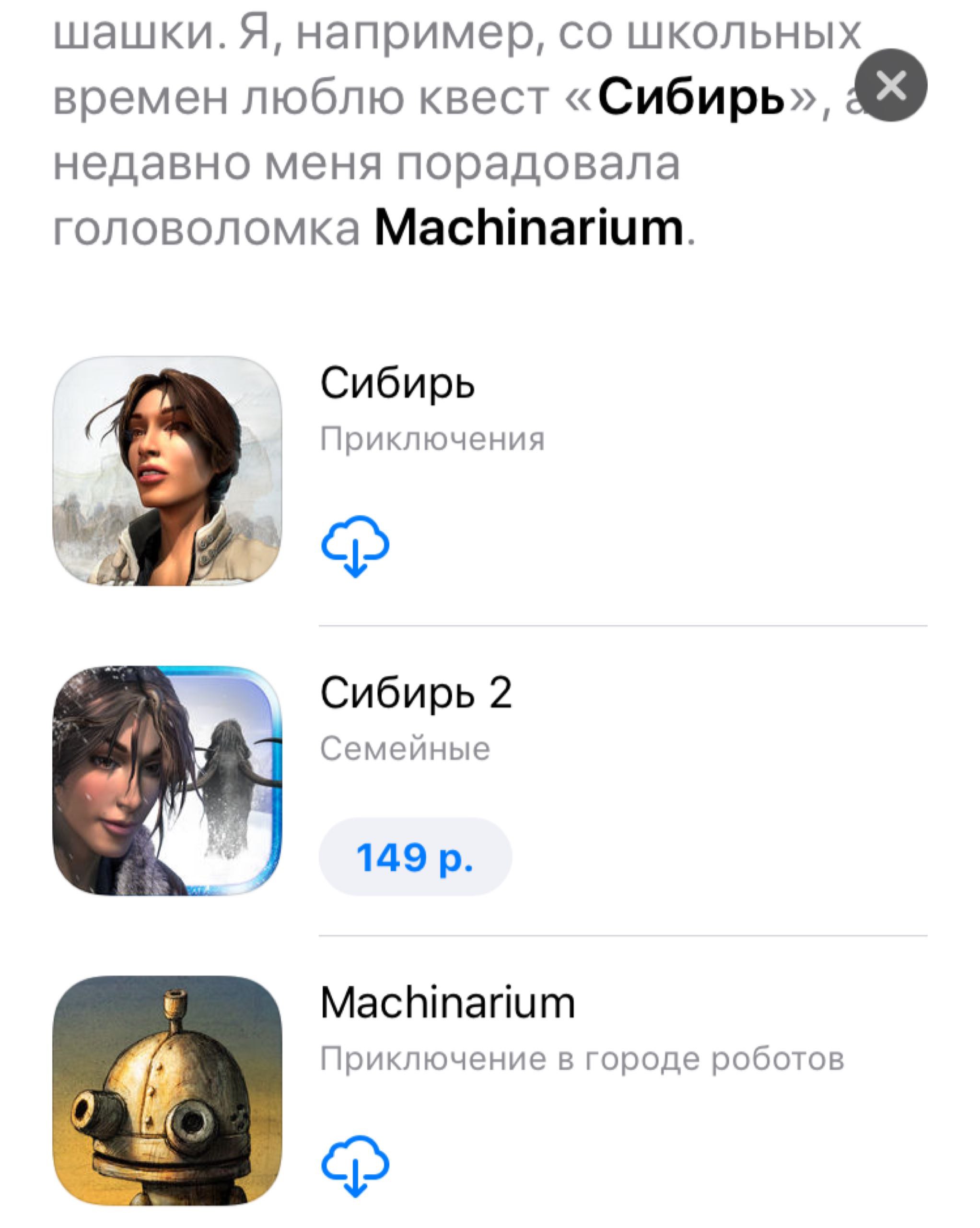
Task: Buy Сибирь 2 for 149 р.
Action: coord(415,857)
